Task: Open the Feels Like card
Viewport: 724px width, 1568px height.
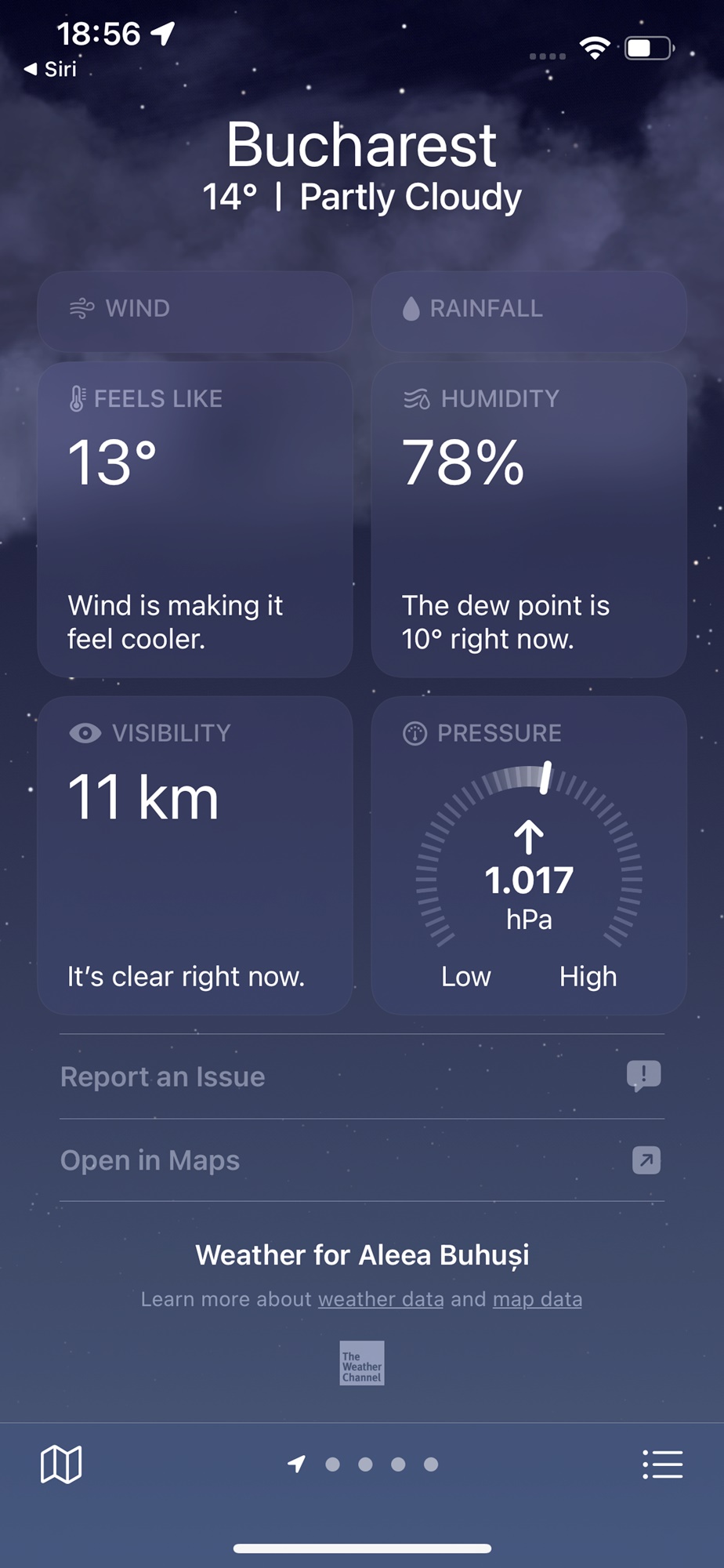Action: click(195, 519)
